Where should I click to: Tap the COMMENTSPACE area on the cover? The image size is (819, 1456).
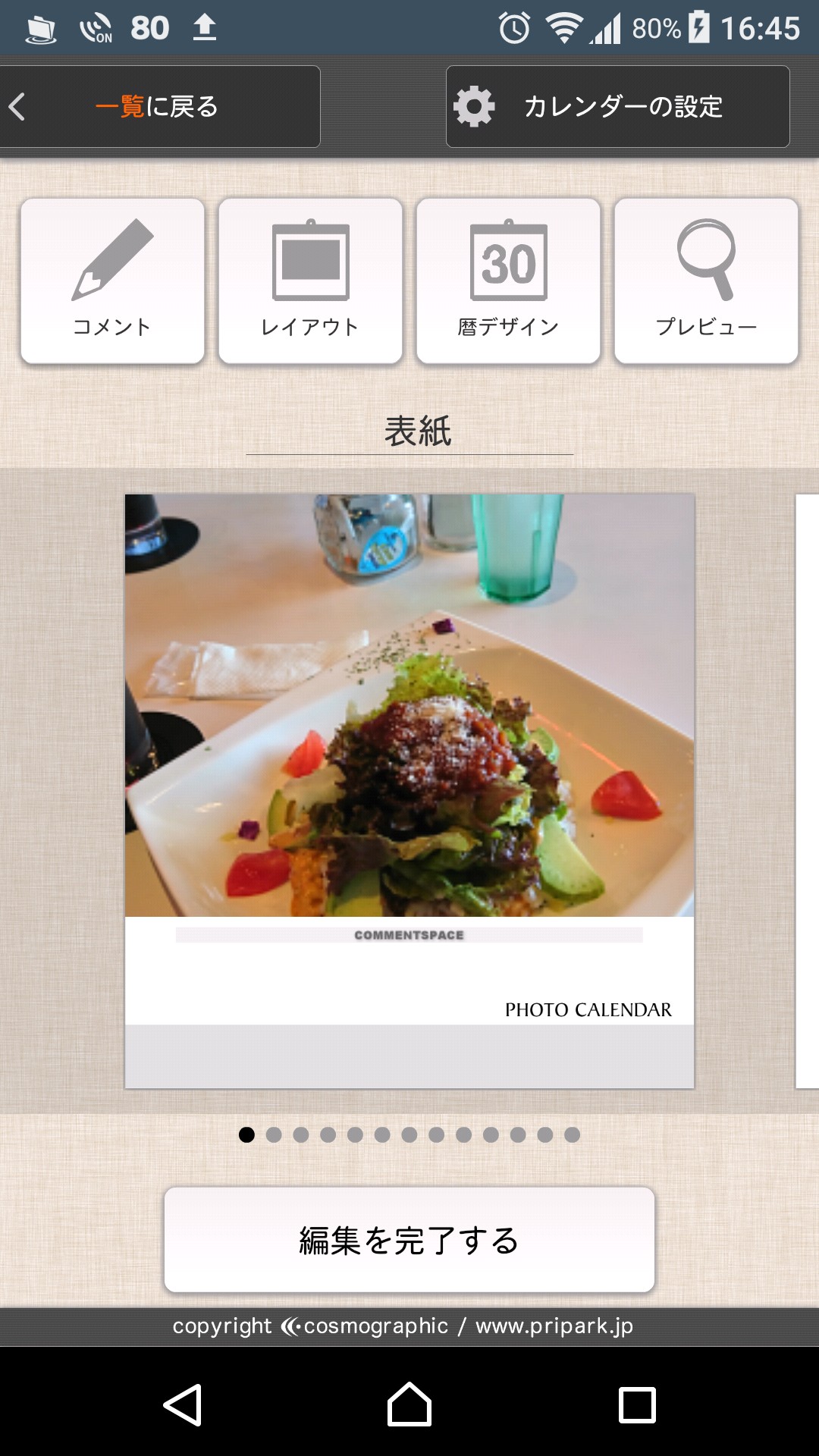point(409,935)
